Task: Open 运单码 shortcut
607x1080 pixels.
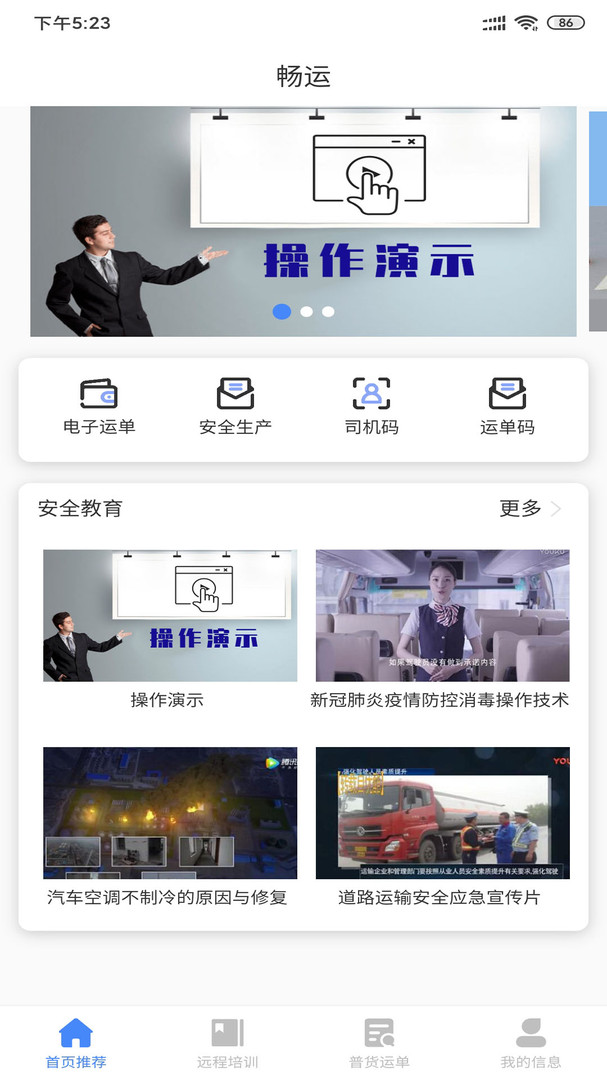Action: pos(507,407)
